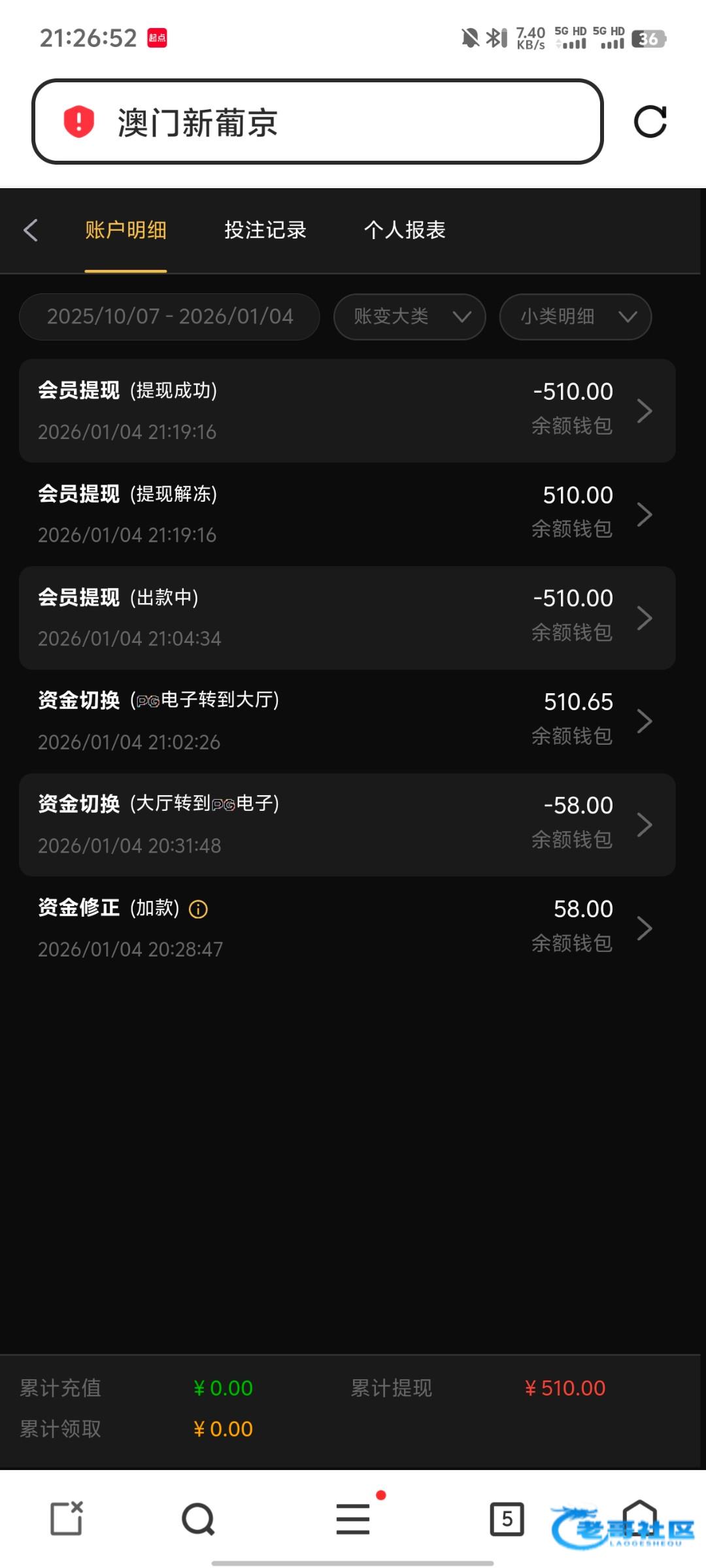View the 5 open browser tabs
This screenshot has height=1568, width=706.
coord(507,1519)
